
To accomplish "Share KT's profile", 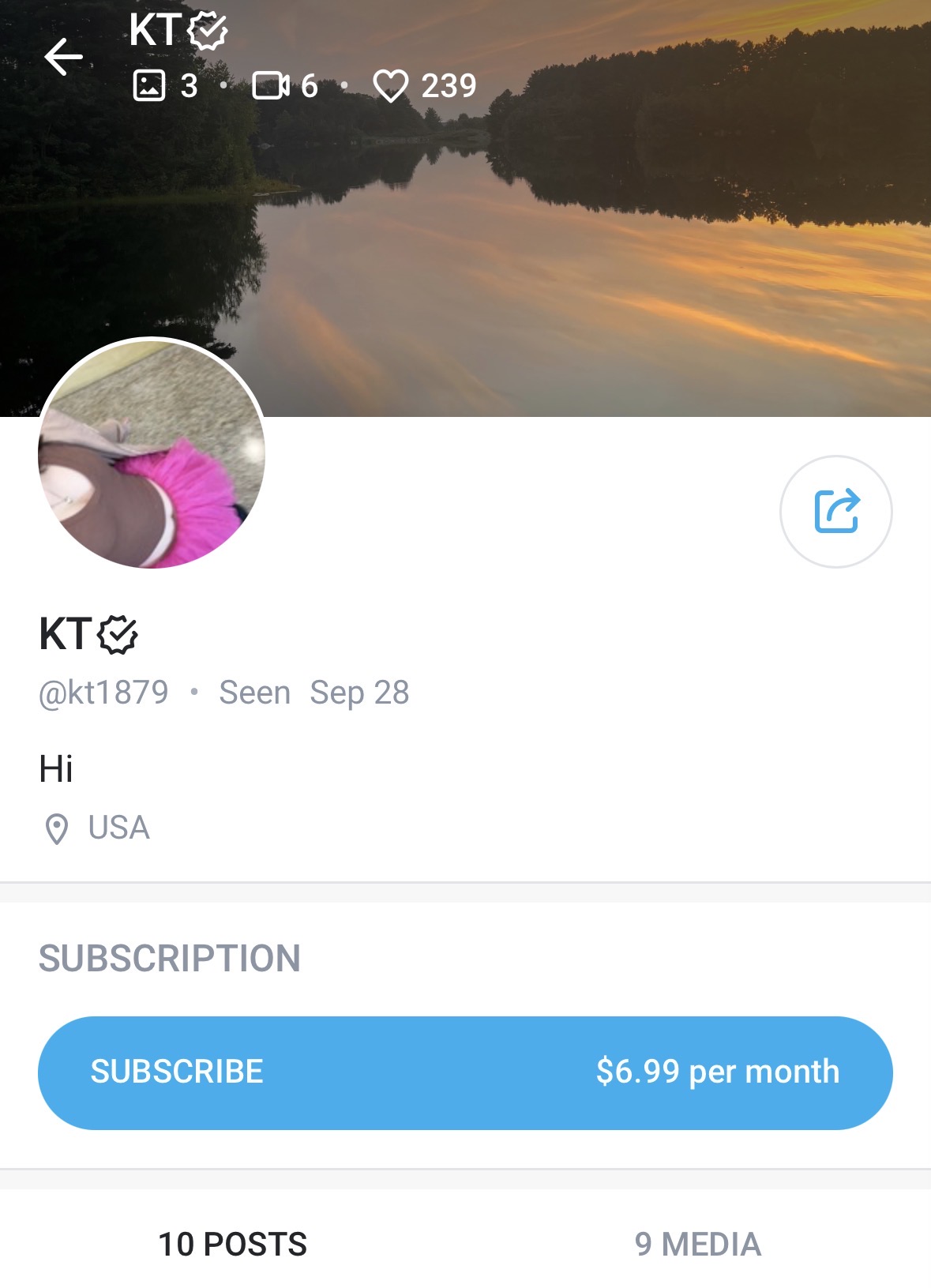I will tap(835, 512).
